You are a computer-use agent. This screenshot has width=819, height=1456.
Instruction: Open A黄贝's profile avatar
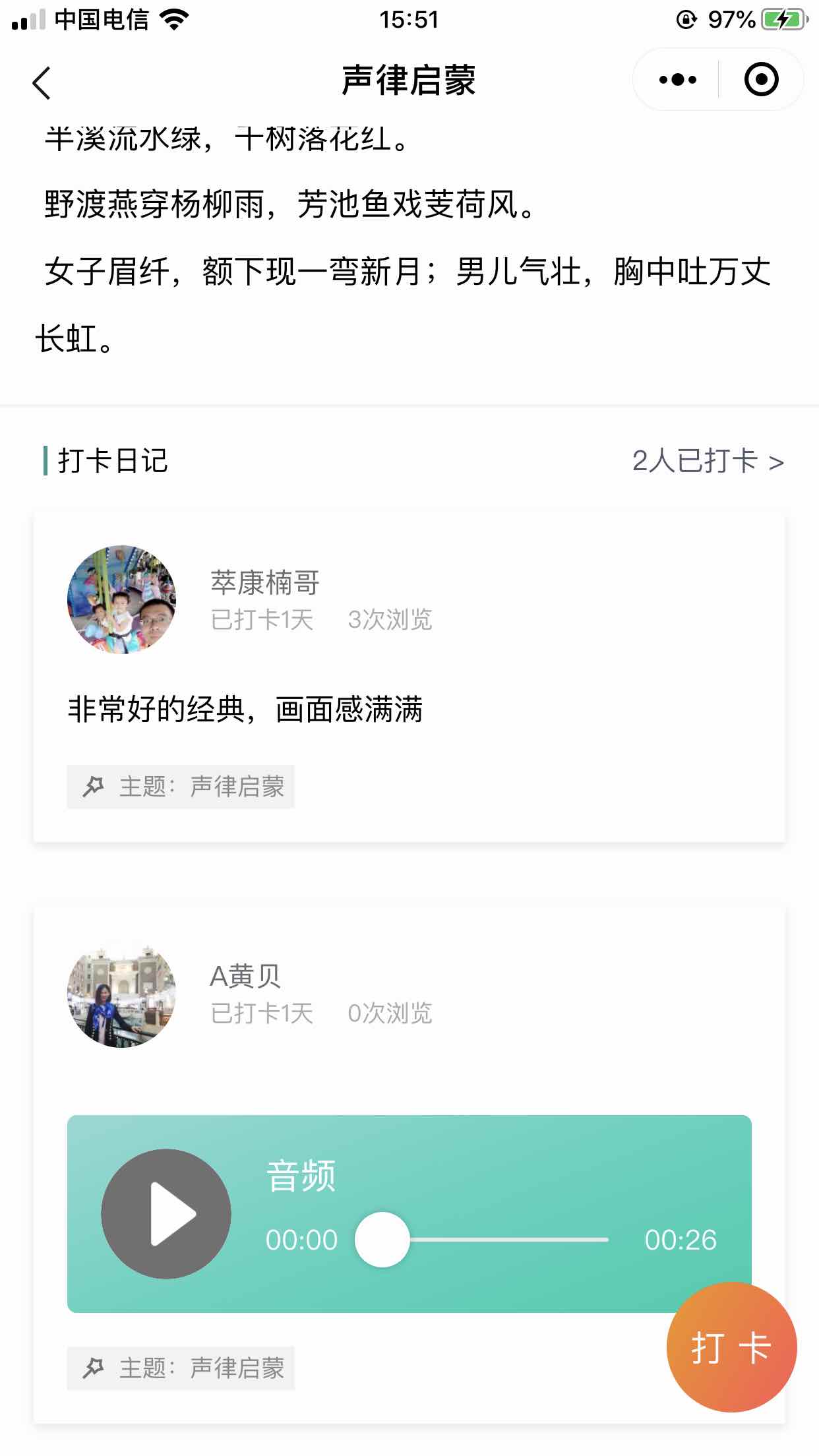[122, 994]
